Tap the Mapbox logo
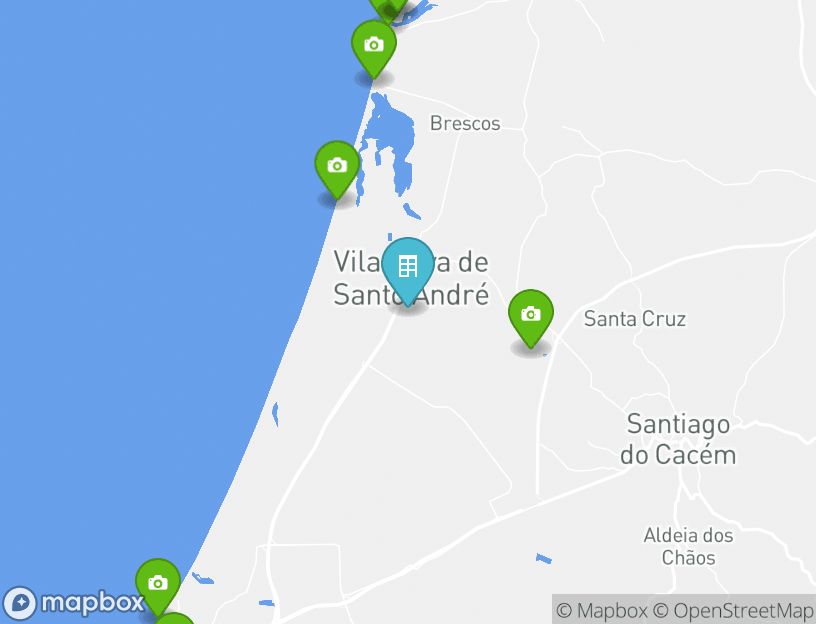This screenshot has width=816, height=624. point(76,603)
